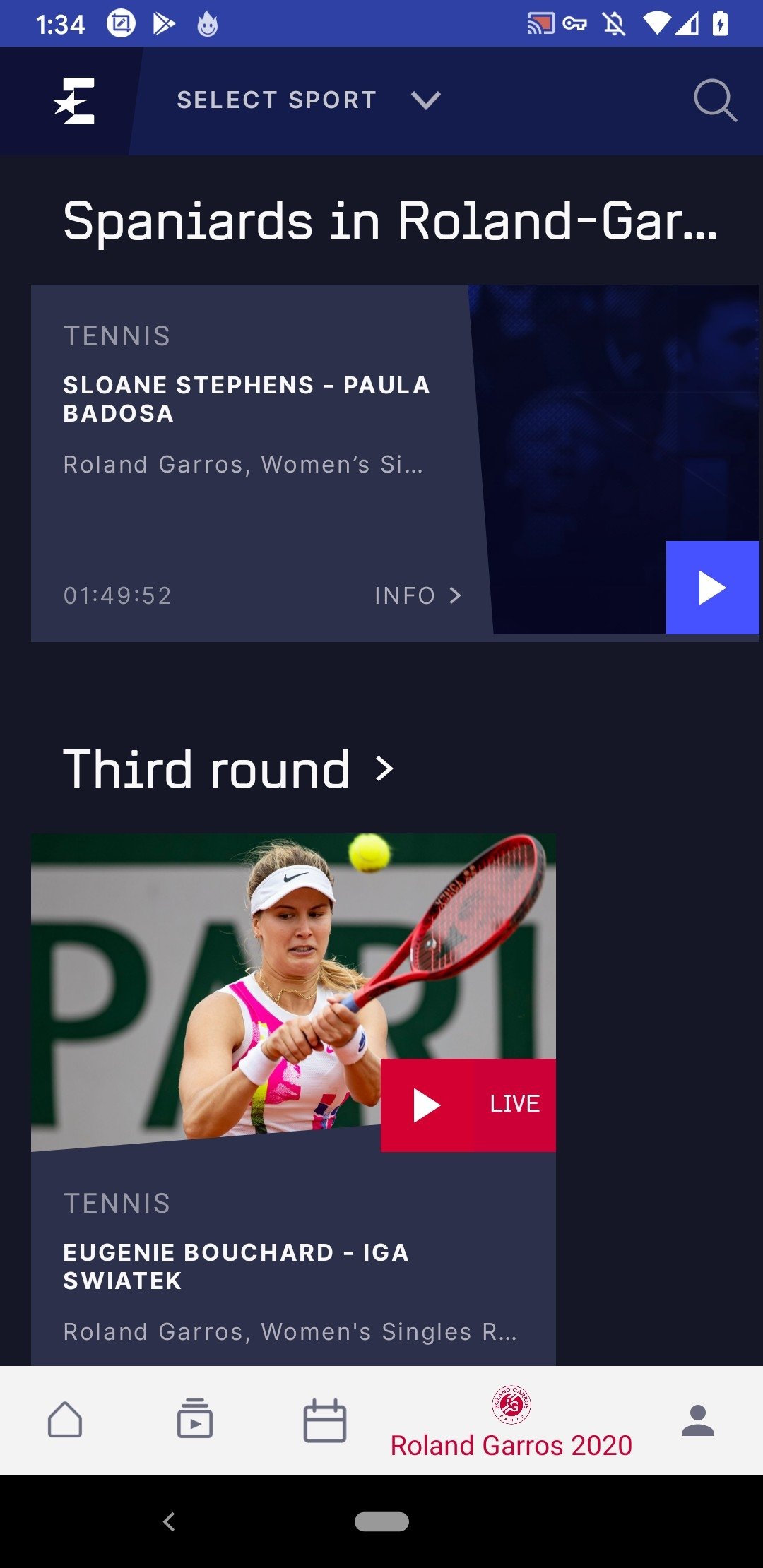Screen dimensions: 763x1568
Task: Open the Third round section
Action: (x=228, y=769)
